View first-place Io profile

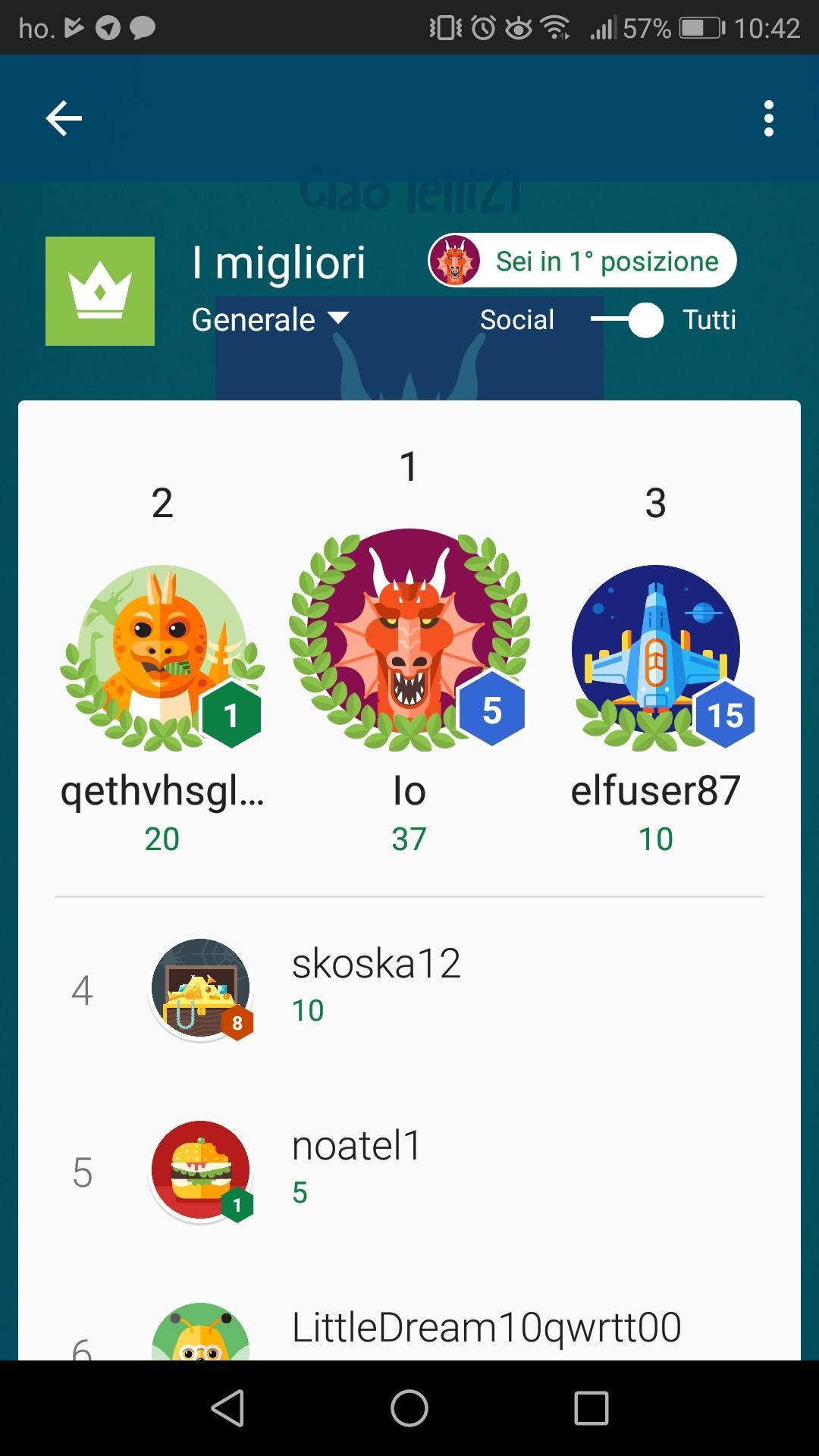(x=409, y=639)
